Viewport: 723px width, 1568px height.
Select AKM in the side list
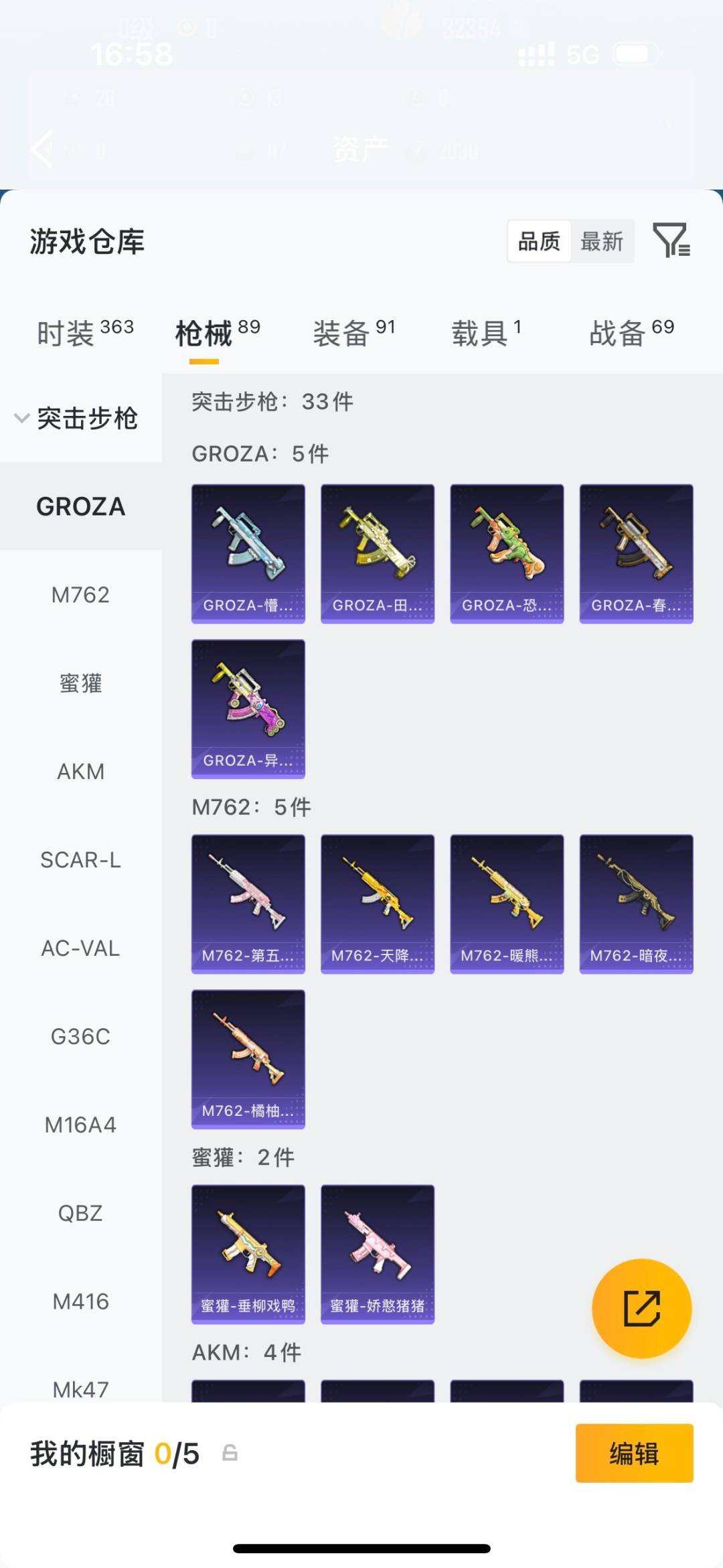point(80,772)
